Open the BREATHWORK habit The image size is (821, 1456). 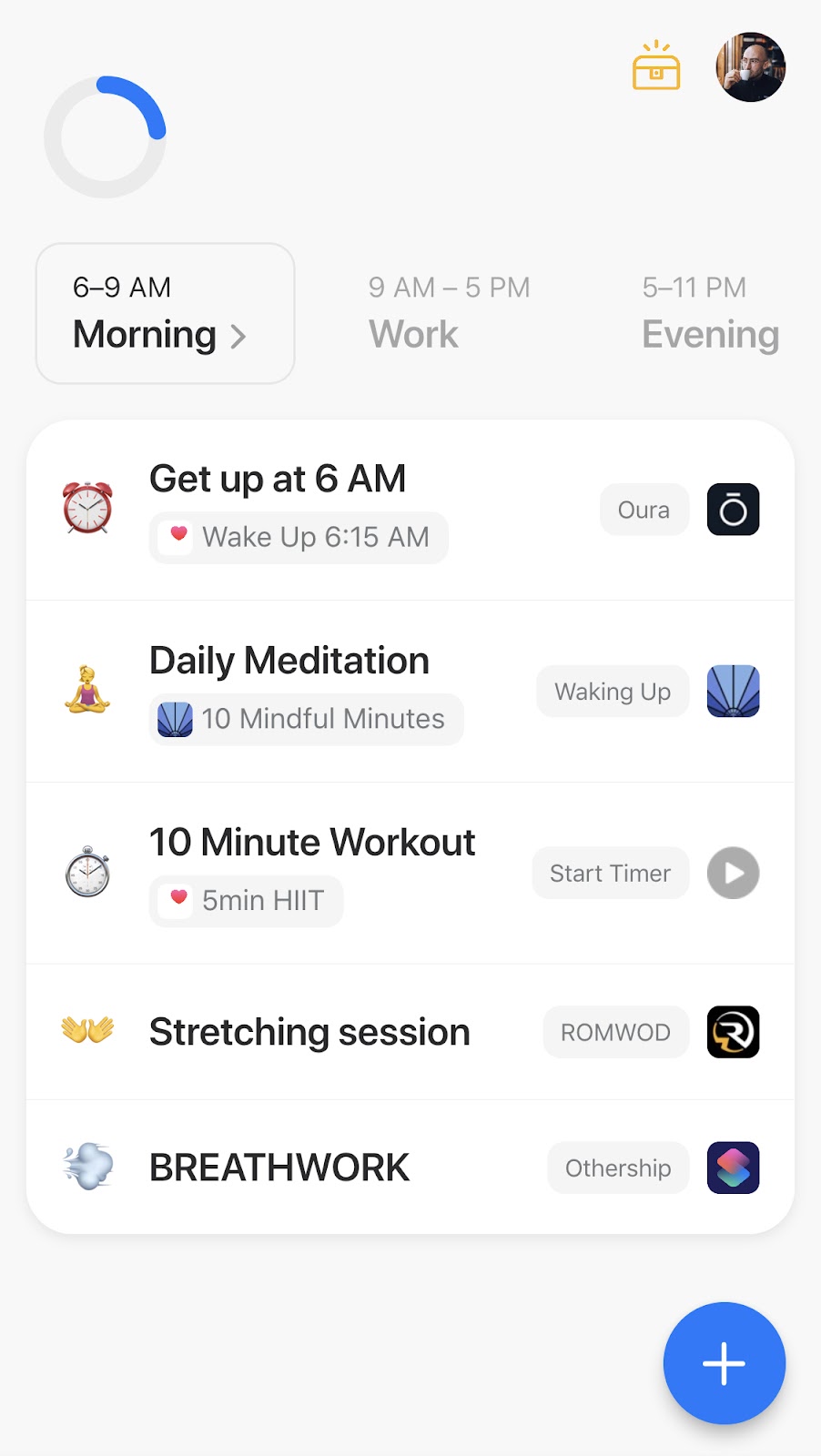coord(279,1168)
